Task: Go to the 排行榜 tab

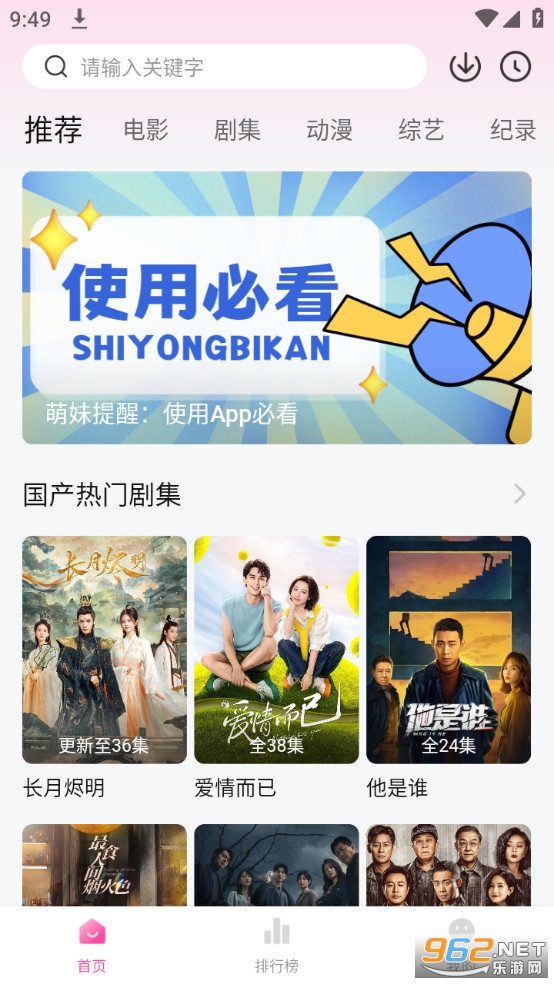Action: [x=277, y=945]
